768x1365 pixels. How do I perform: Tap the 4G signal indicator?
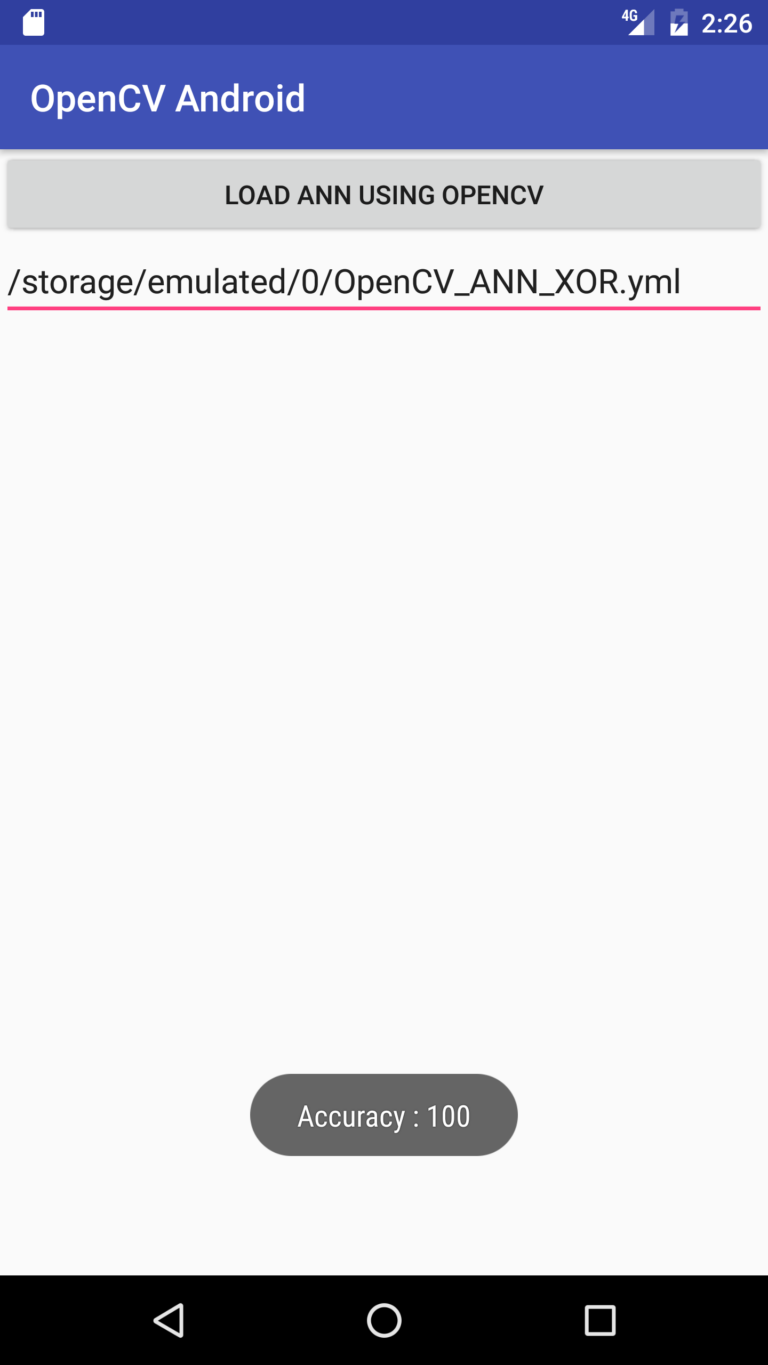point(640,21)
